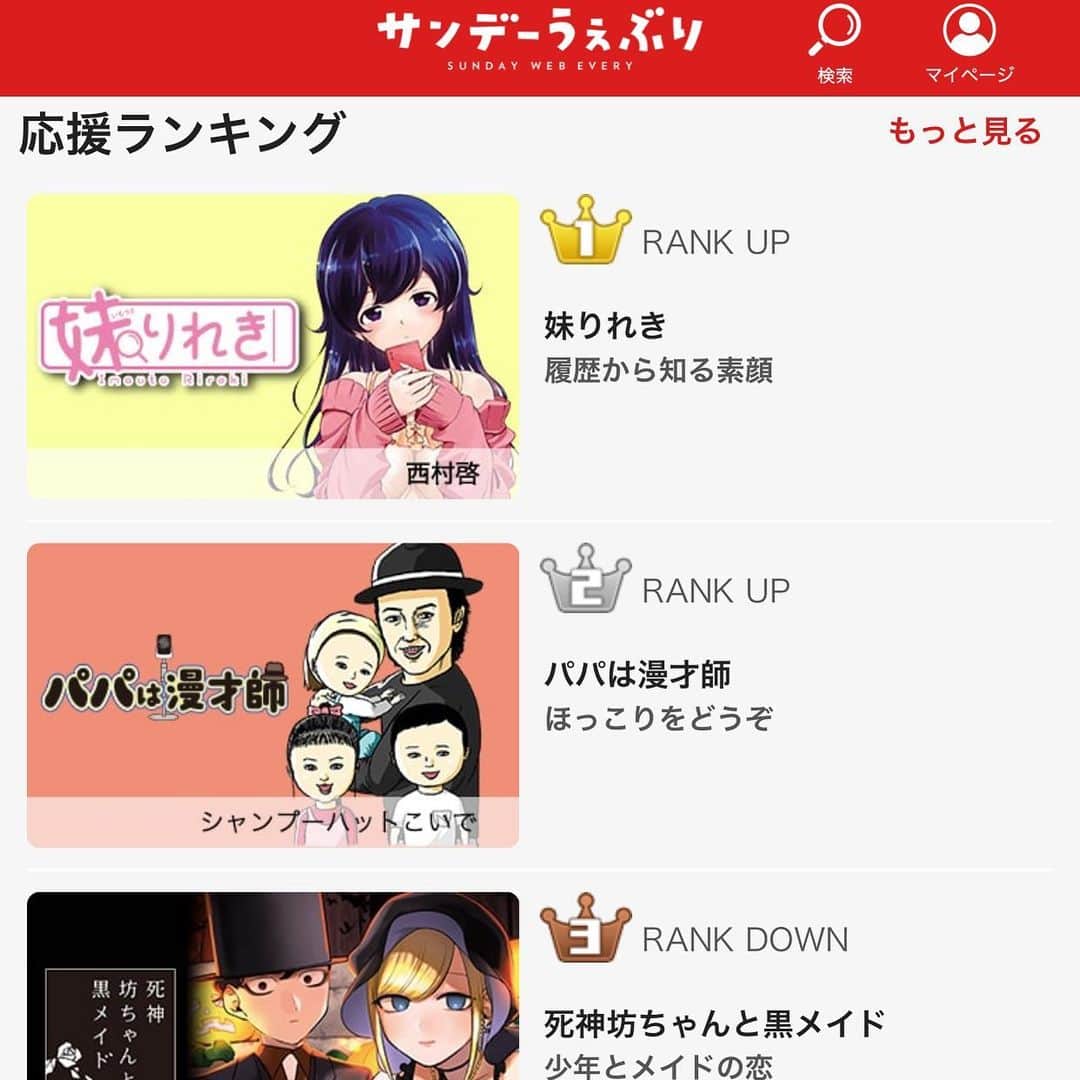
Task: Open もっと見る for the ranking
Action: (964, 131)
